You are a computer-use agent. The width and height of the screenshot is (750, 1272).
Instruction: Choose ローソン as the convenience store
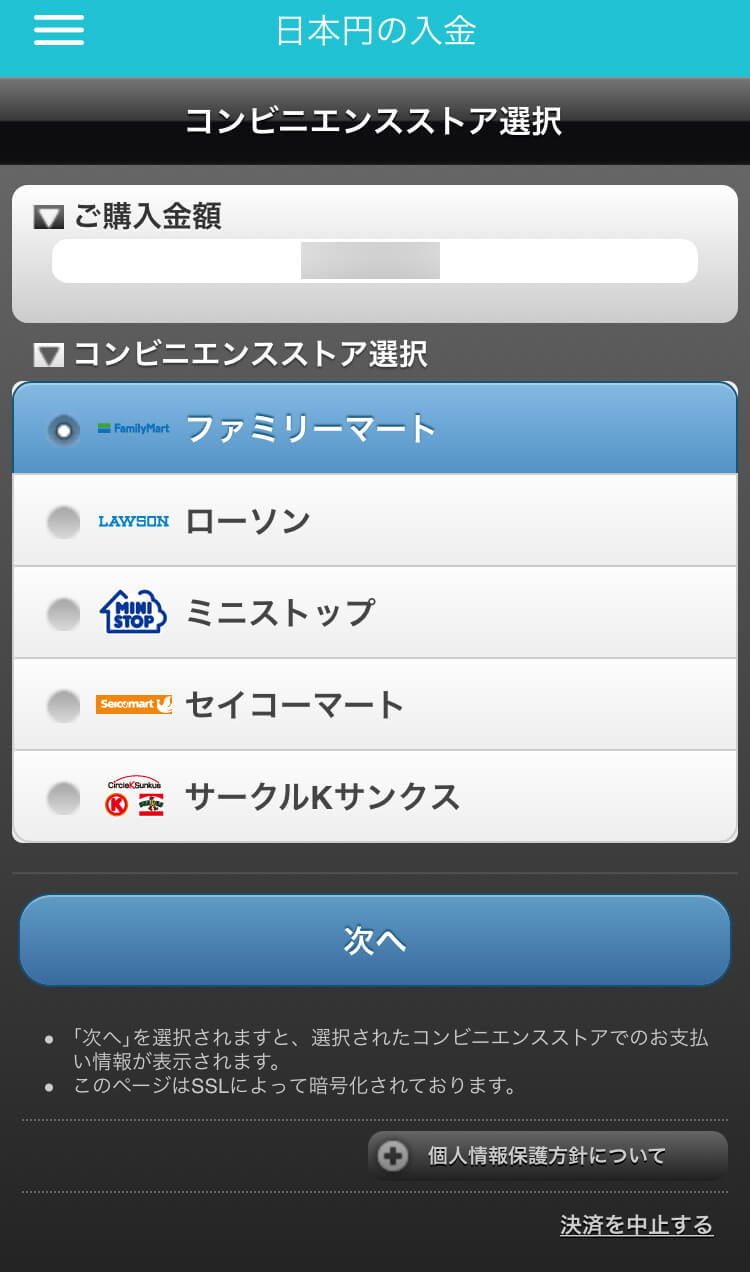(x=375, y=520)
